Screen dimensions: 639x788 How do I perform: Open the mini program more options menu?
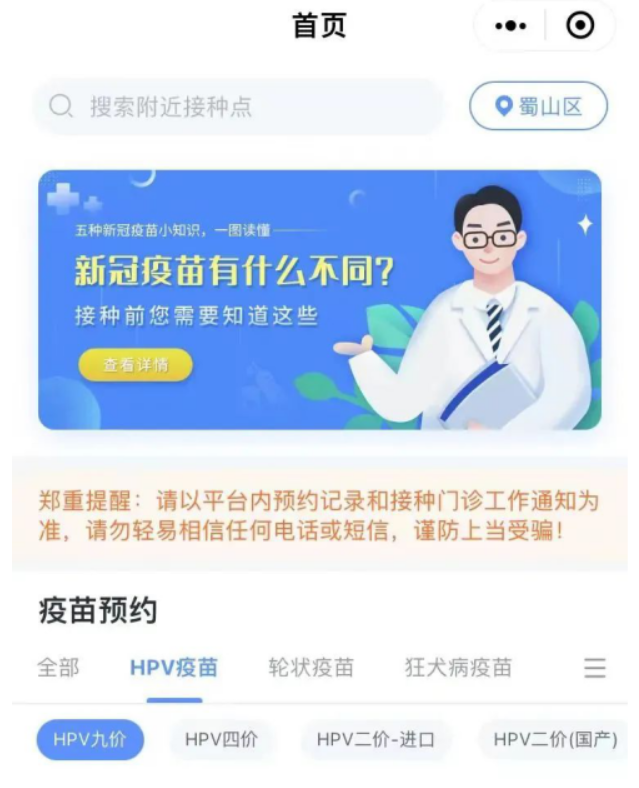pyautogui.click(x=510, y=26)
